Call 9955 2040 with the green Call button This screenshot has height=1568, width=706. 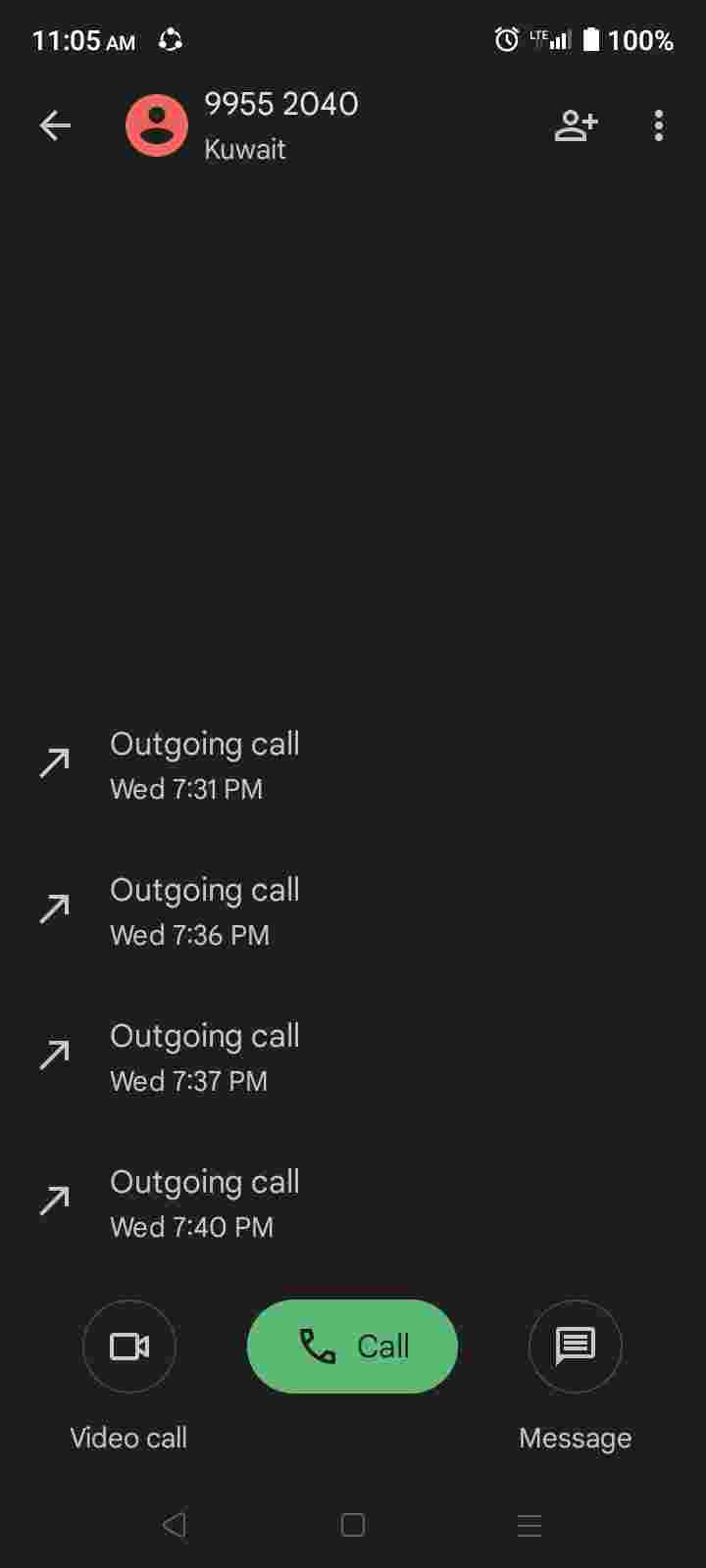pos(352,1347)
